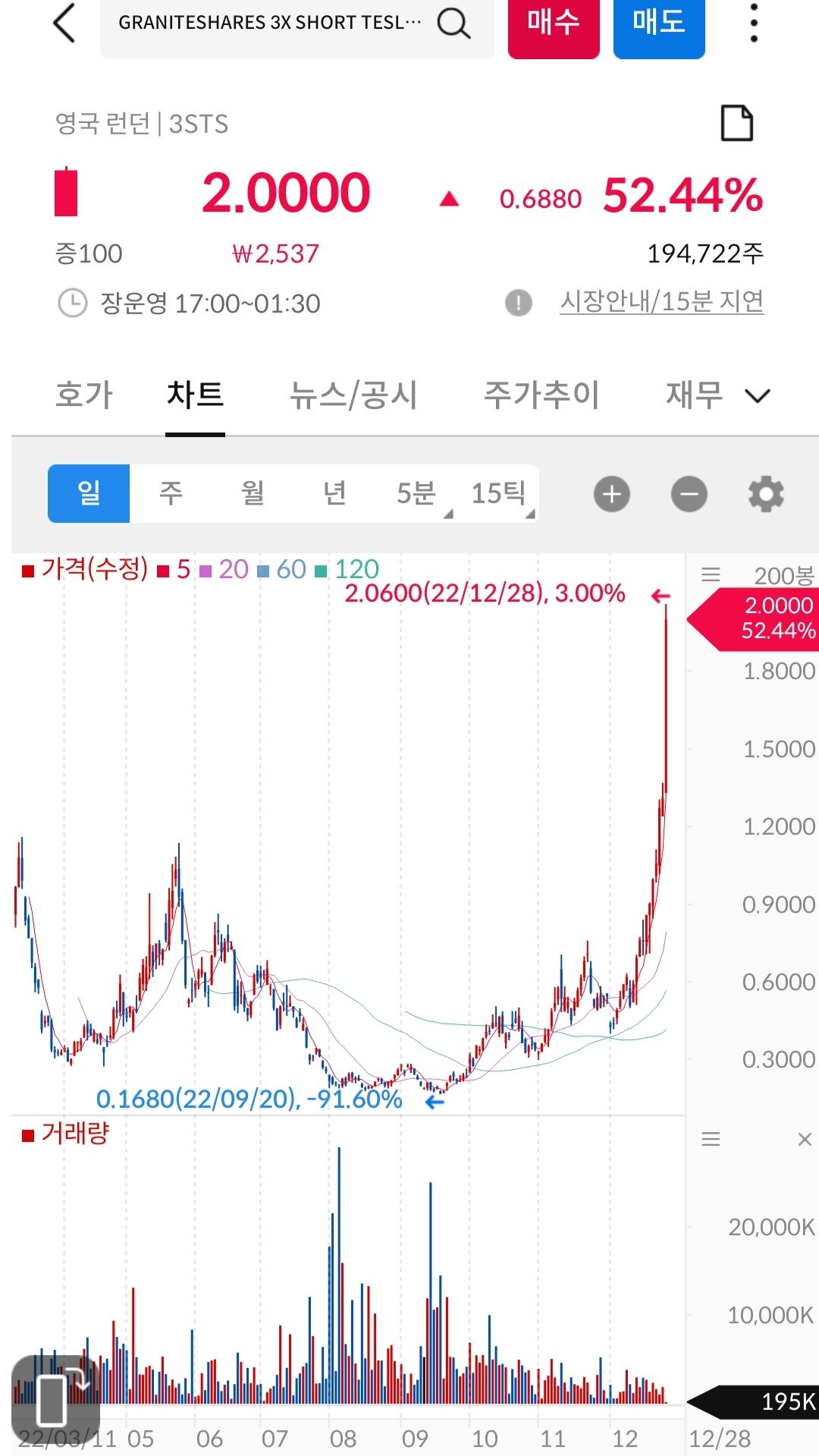819x1456 pixels.
Task: Go back using the top-left arrow
Action: coord(65,23)
